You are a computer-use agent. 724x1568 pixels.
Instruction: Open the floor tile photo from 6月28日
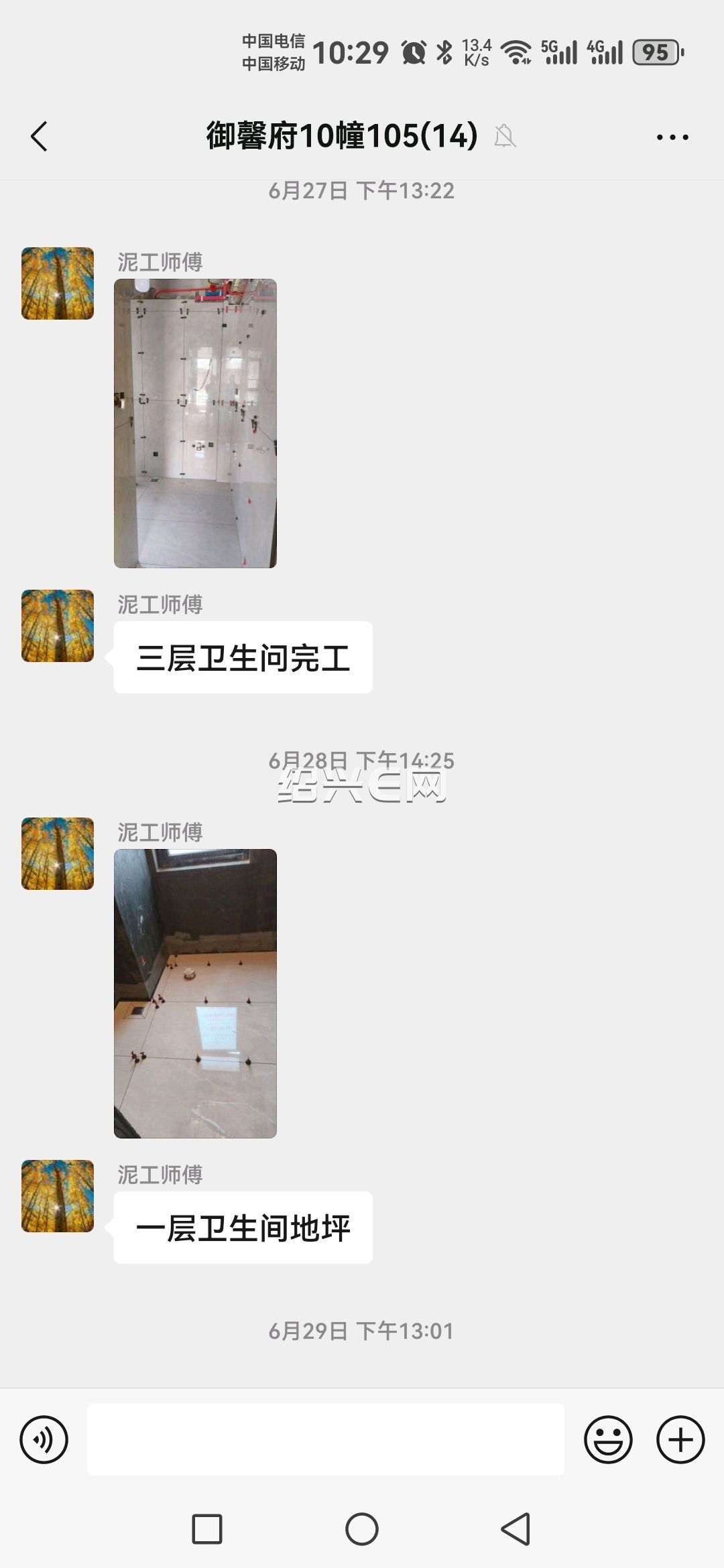point(195,994)
